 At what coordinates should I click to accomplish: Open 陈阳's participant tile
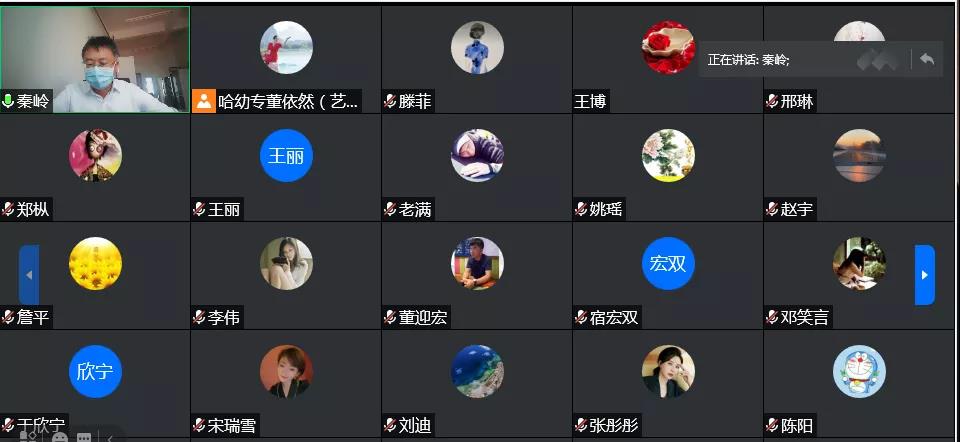[859, 383]
